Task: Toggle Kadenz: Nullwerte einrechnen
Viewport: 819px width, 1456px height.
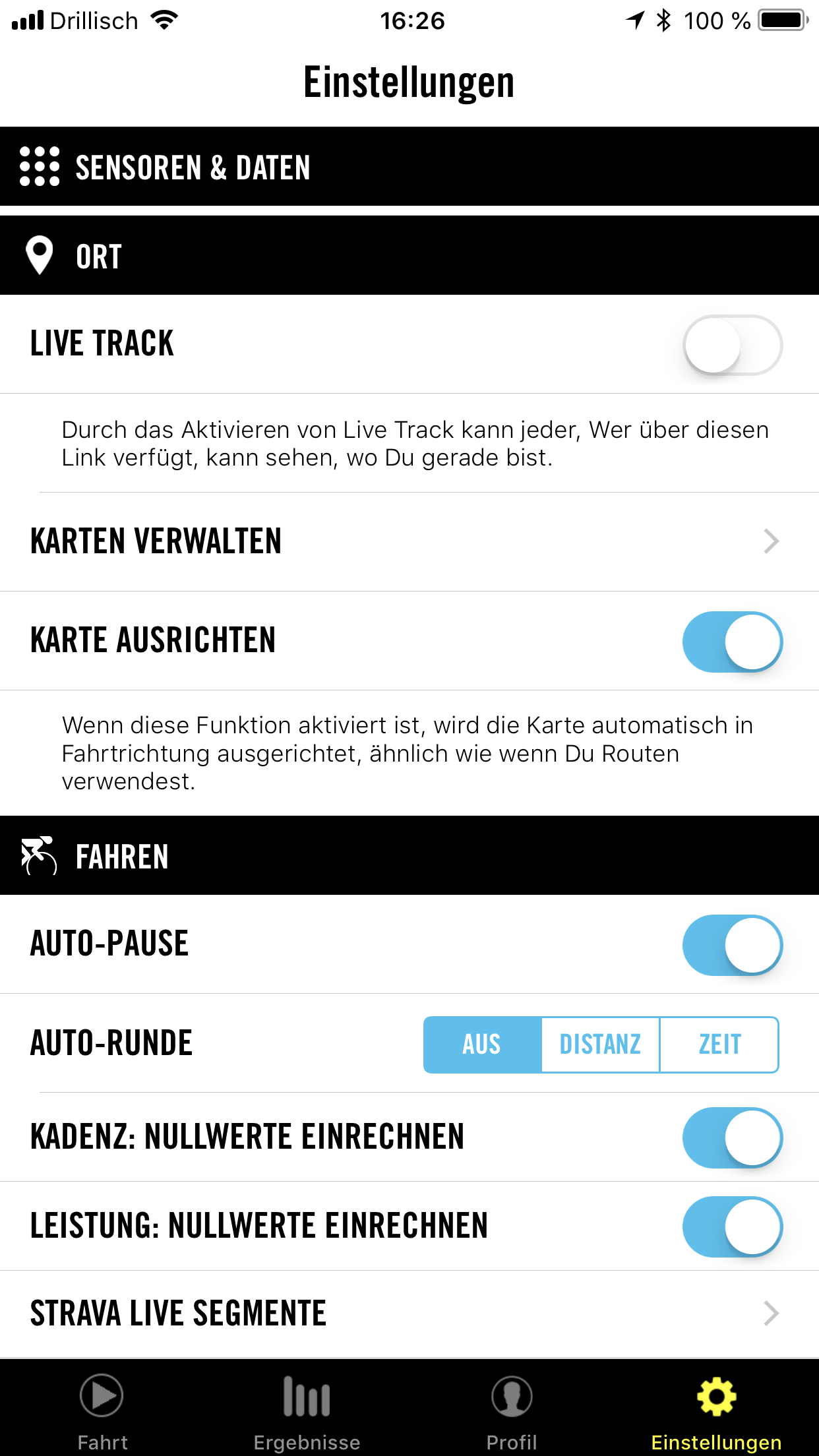Action: pos(732,1137)
